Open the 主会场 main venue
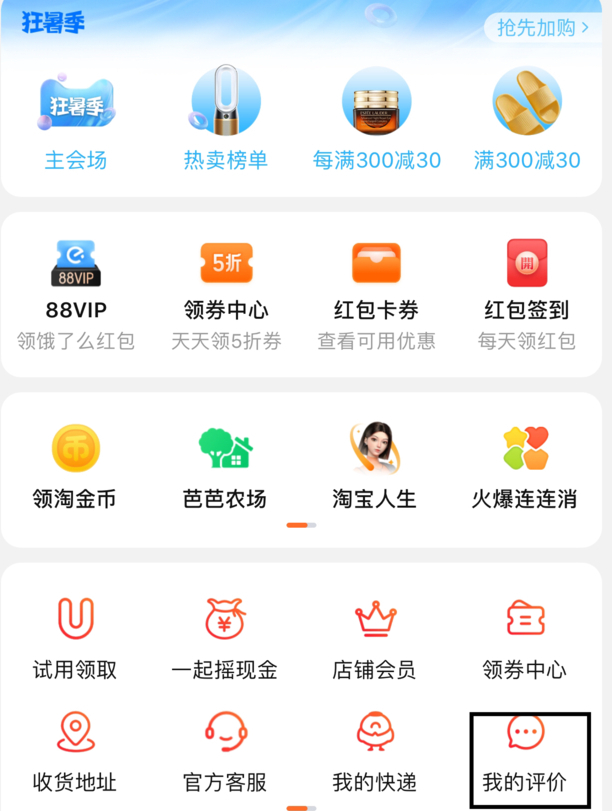Viewport: 612px width, 811px height. [76, 120]
